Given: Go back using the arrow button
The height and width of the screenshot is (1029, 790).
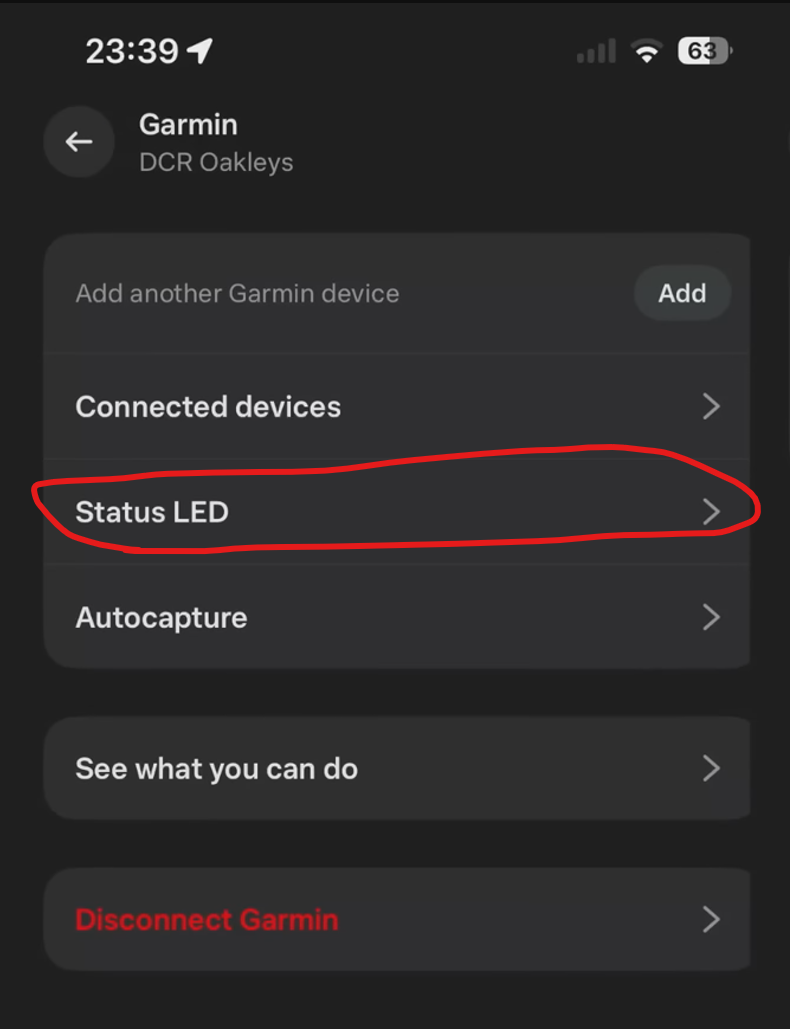Looking at the screenshot, I should 79,142.
